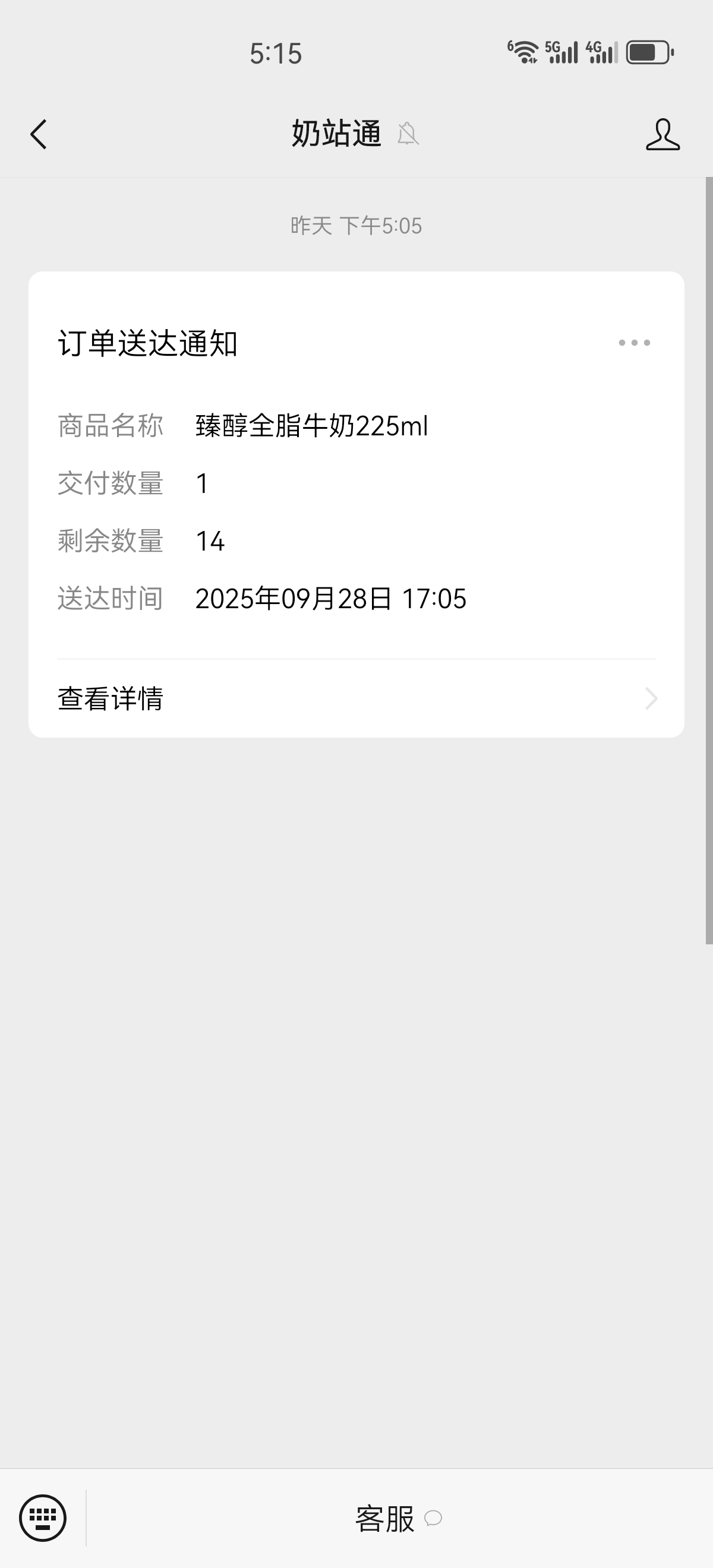Screen dimensions: 713x1568
Task: Open the 奶站通 account profile
Action: [x=662, y=134]
